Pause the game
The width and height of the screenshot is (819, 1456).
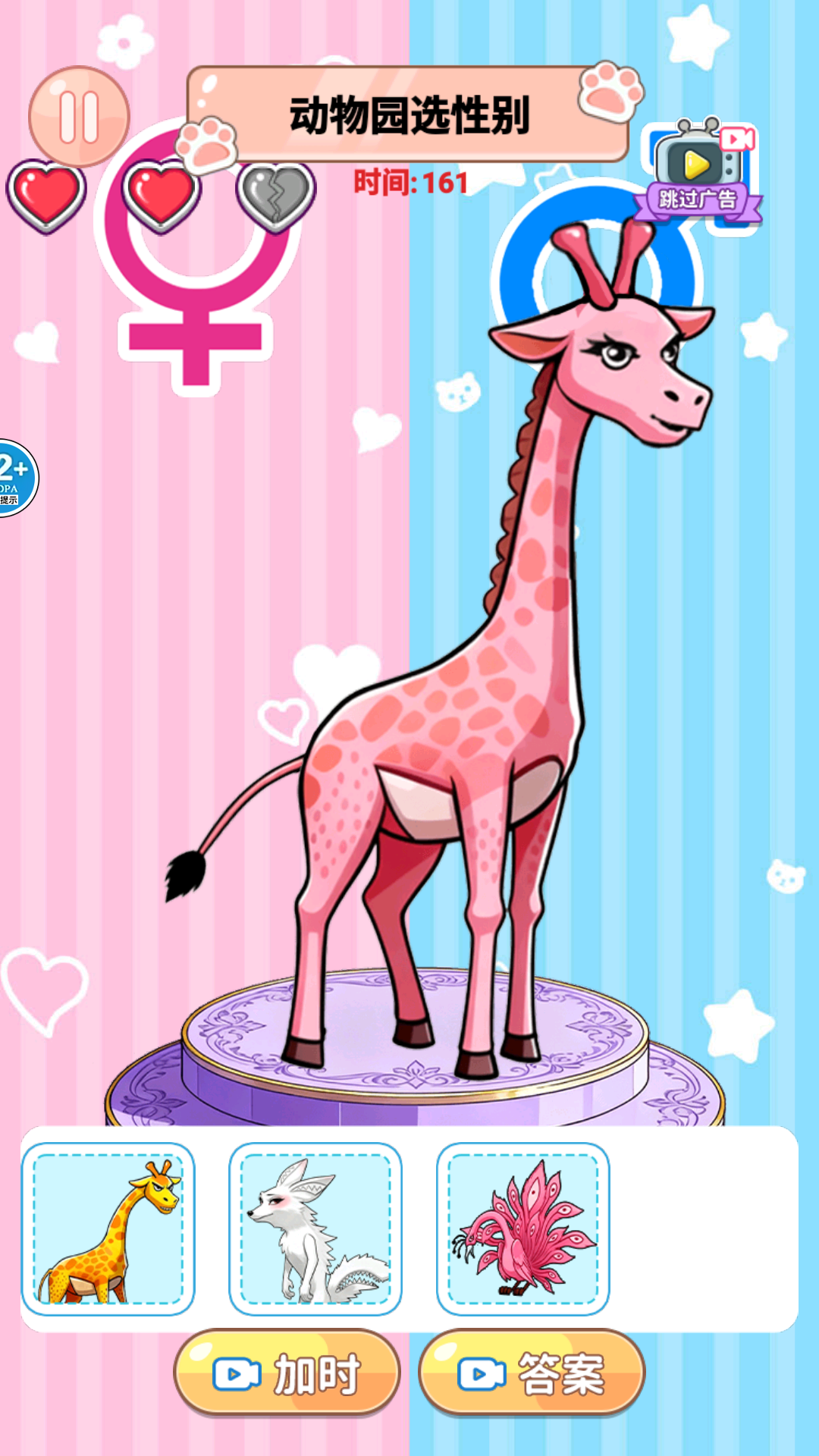pos(79,117)
